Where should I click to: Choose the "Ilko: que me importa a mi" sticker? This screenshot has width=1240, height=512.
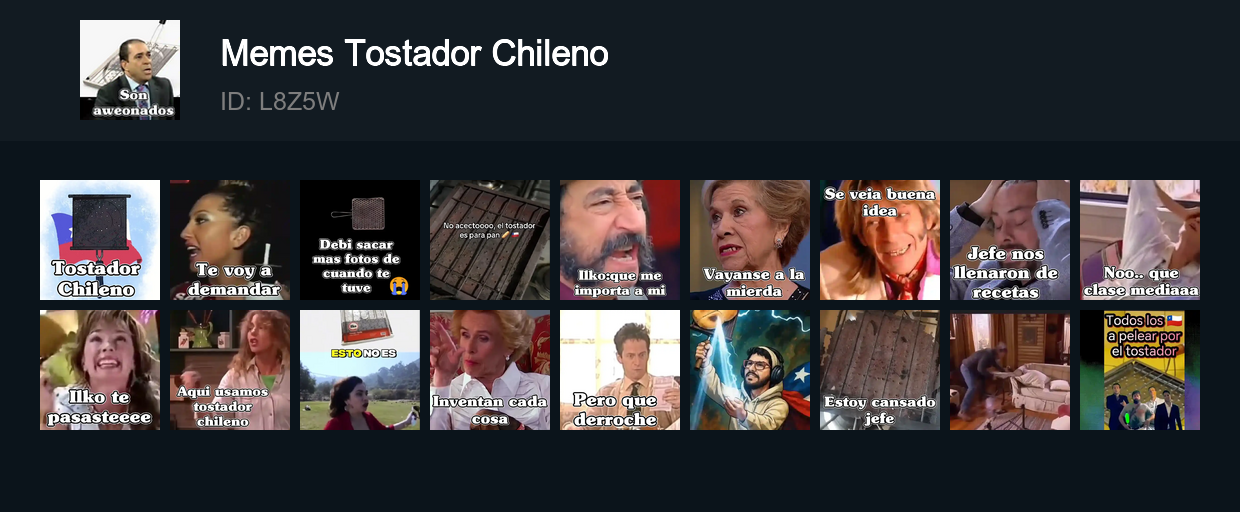tap(620, 240)
